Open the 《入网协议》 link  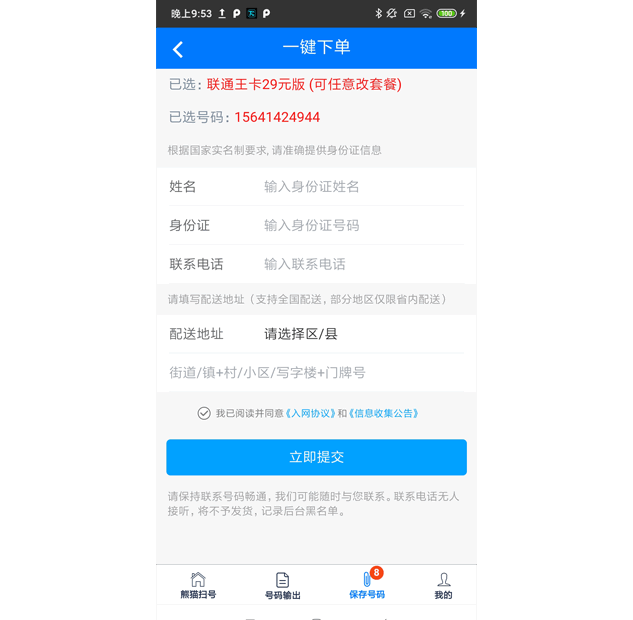[x=311, y=413]
